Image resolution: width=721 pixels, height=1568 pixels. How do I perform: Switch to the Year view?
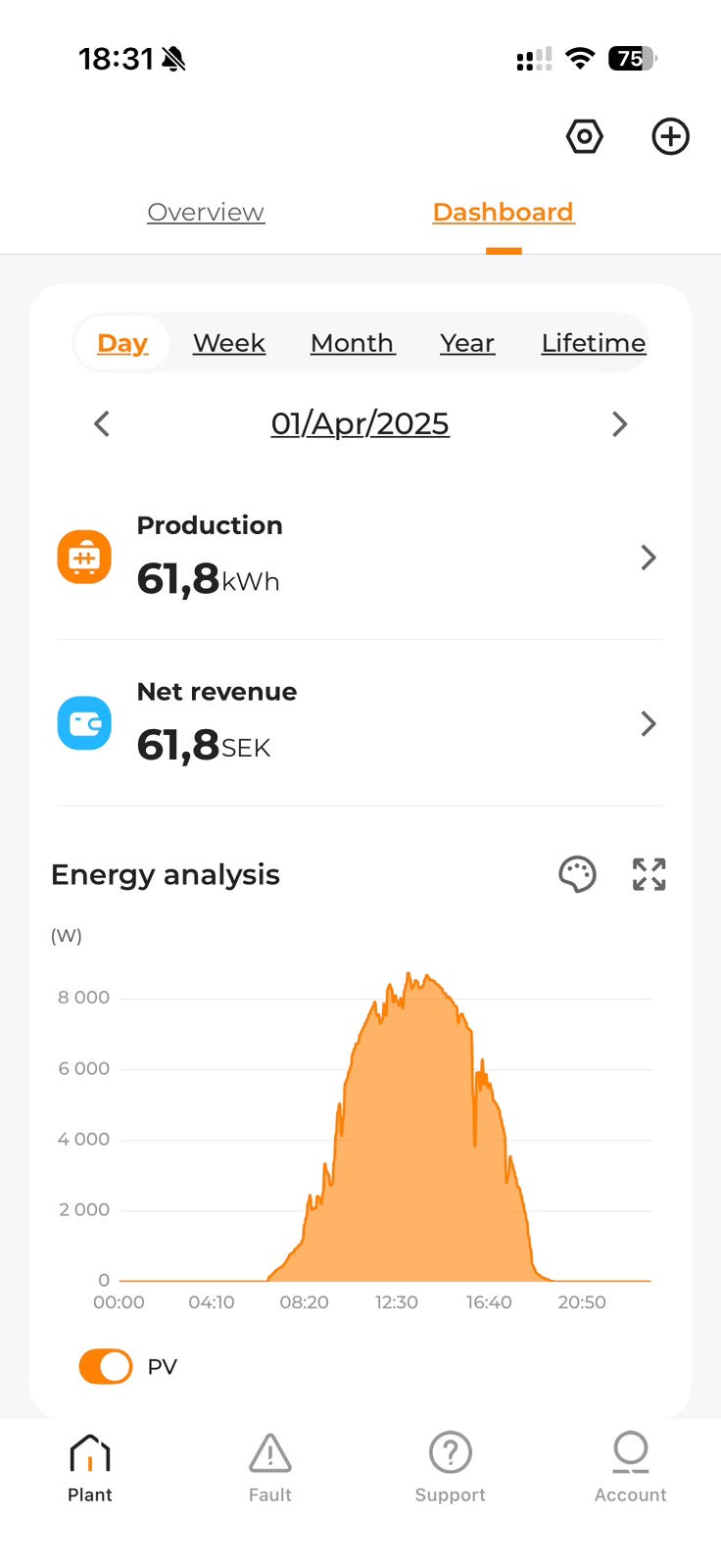click(467, 343)
